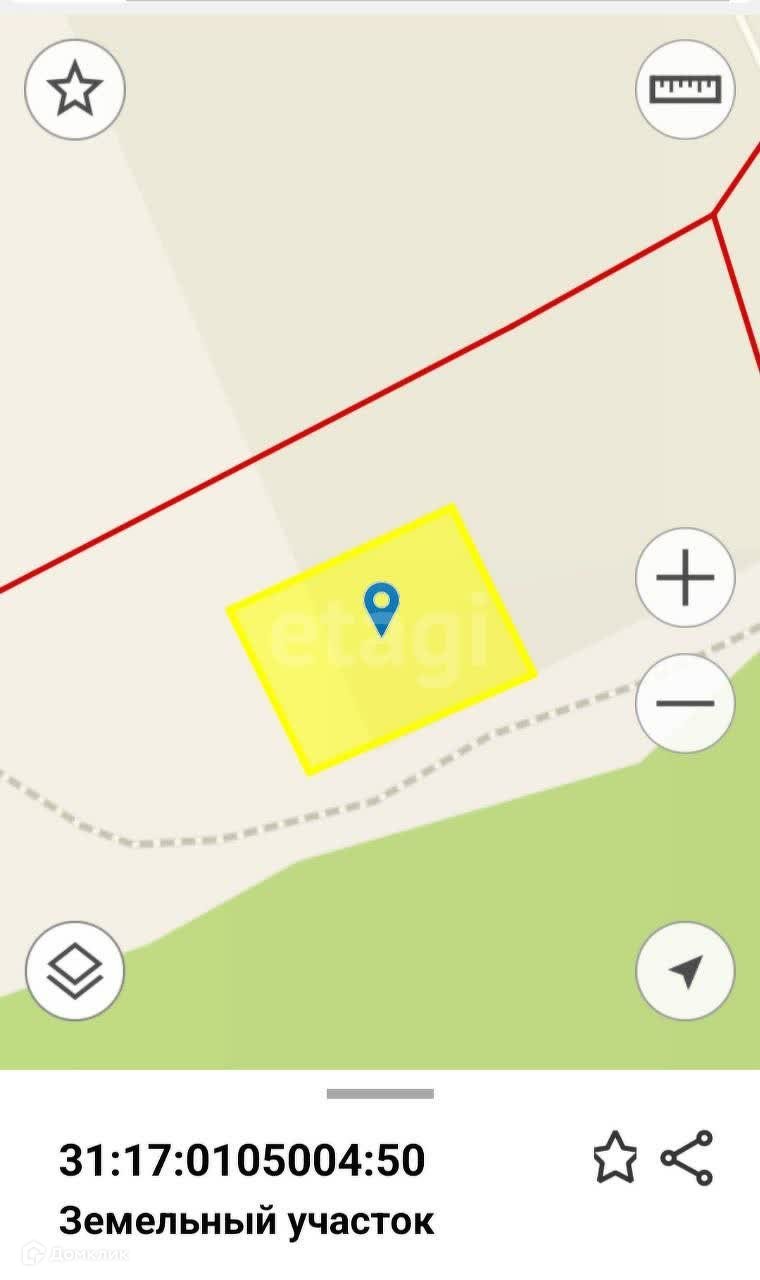Add parcel 31:17:0105004:50 to favorites
The image size is (760, 1280).
(614, 1158)
